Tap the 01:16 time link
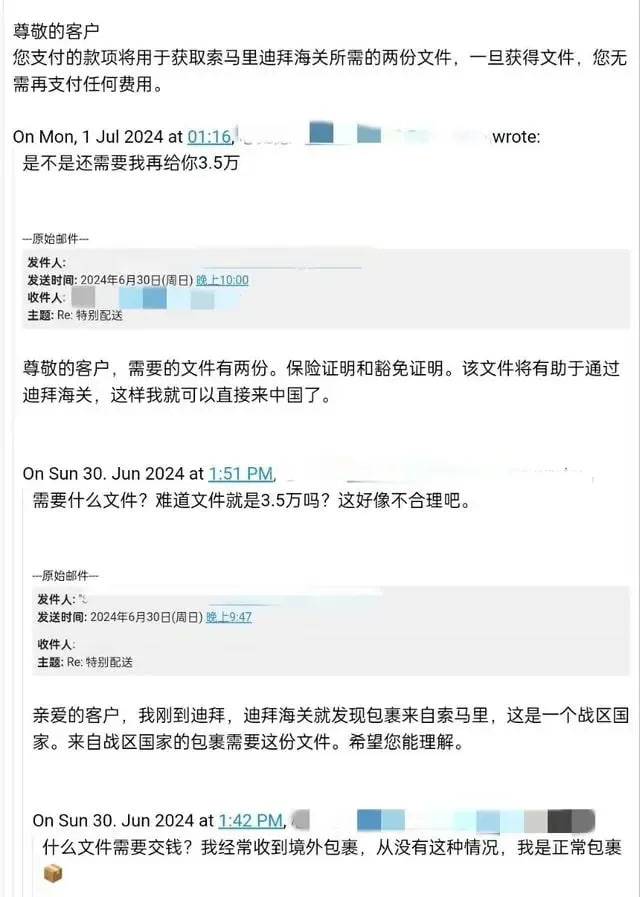 point(209,137)
